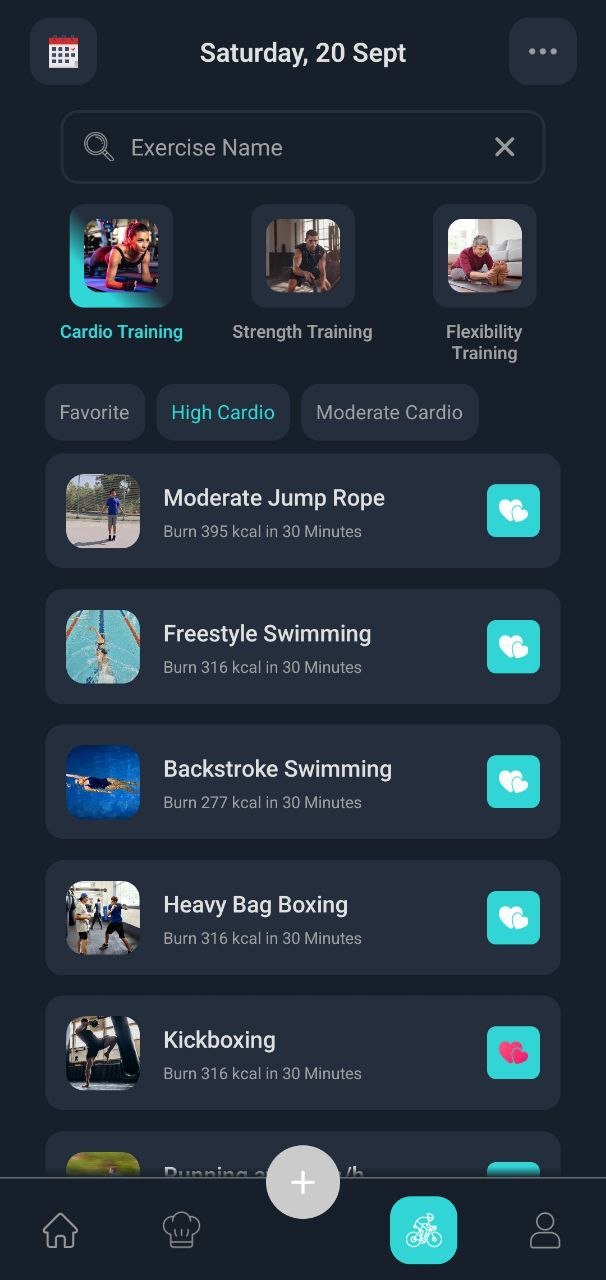Go to the Home tab
The image size is (606, 1280).
coord(60,1230)
